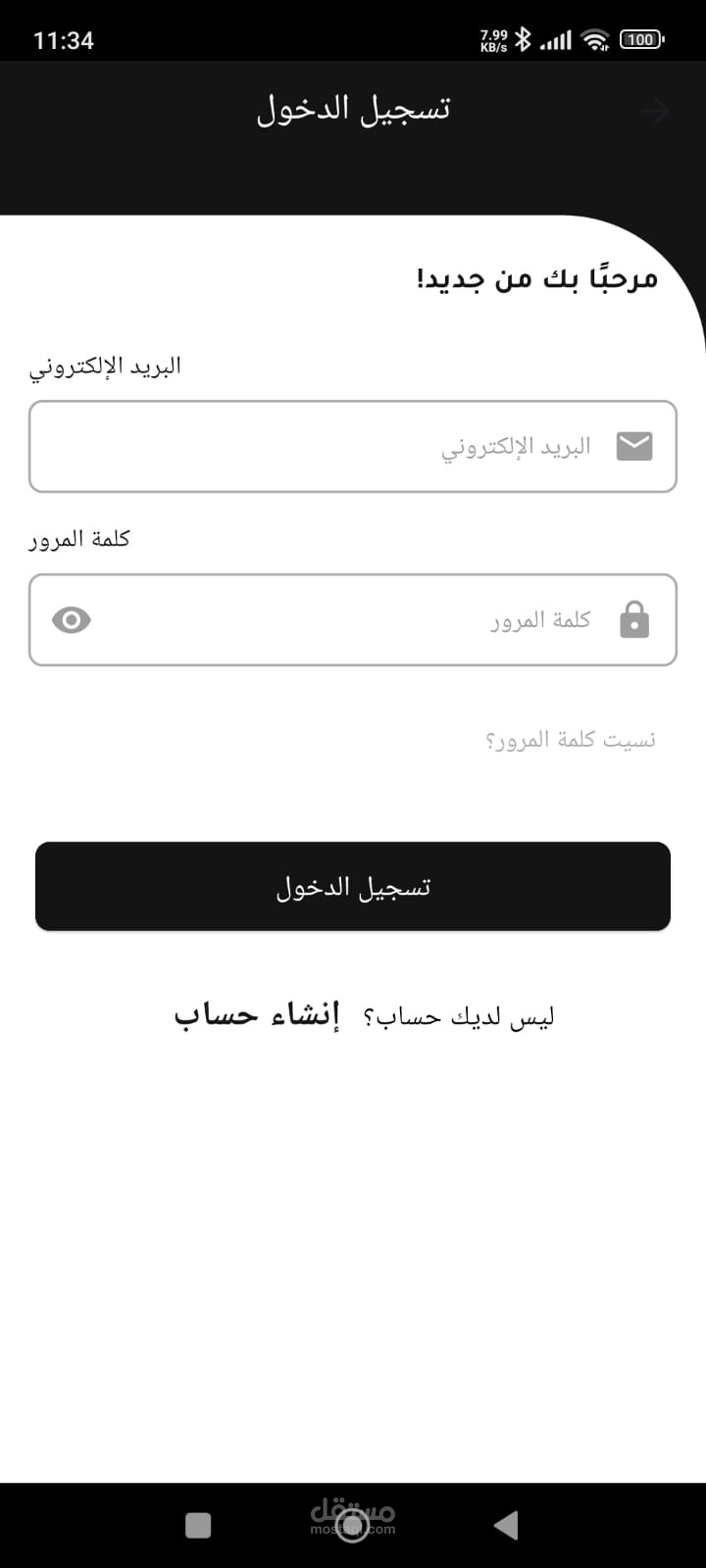Tap the email (البريد الإلكتروني) input field
The width and height of the screenshot is (706, 1568).
coord(353,446)
